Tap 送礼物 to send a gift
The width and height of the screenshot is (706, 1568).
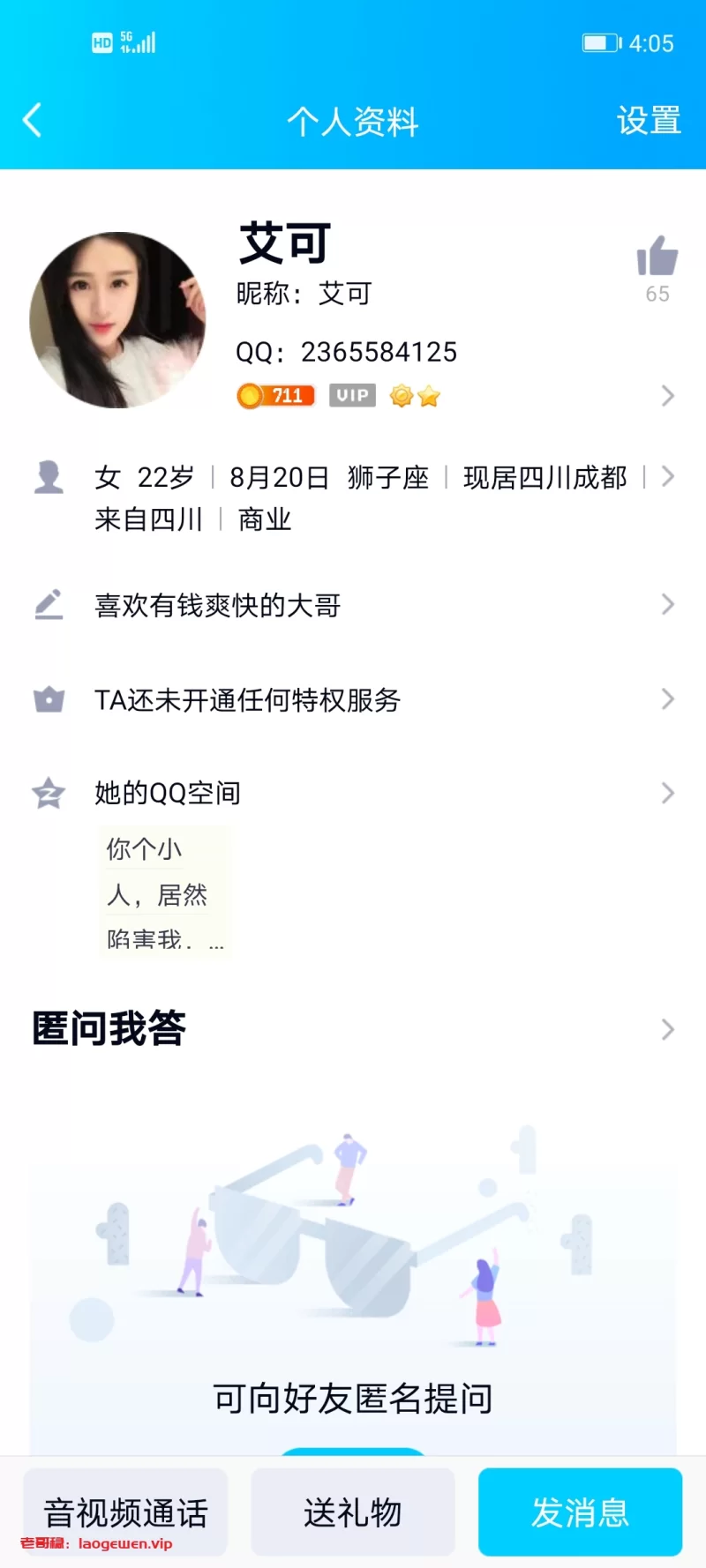tap(353, 1512)
